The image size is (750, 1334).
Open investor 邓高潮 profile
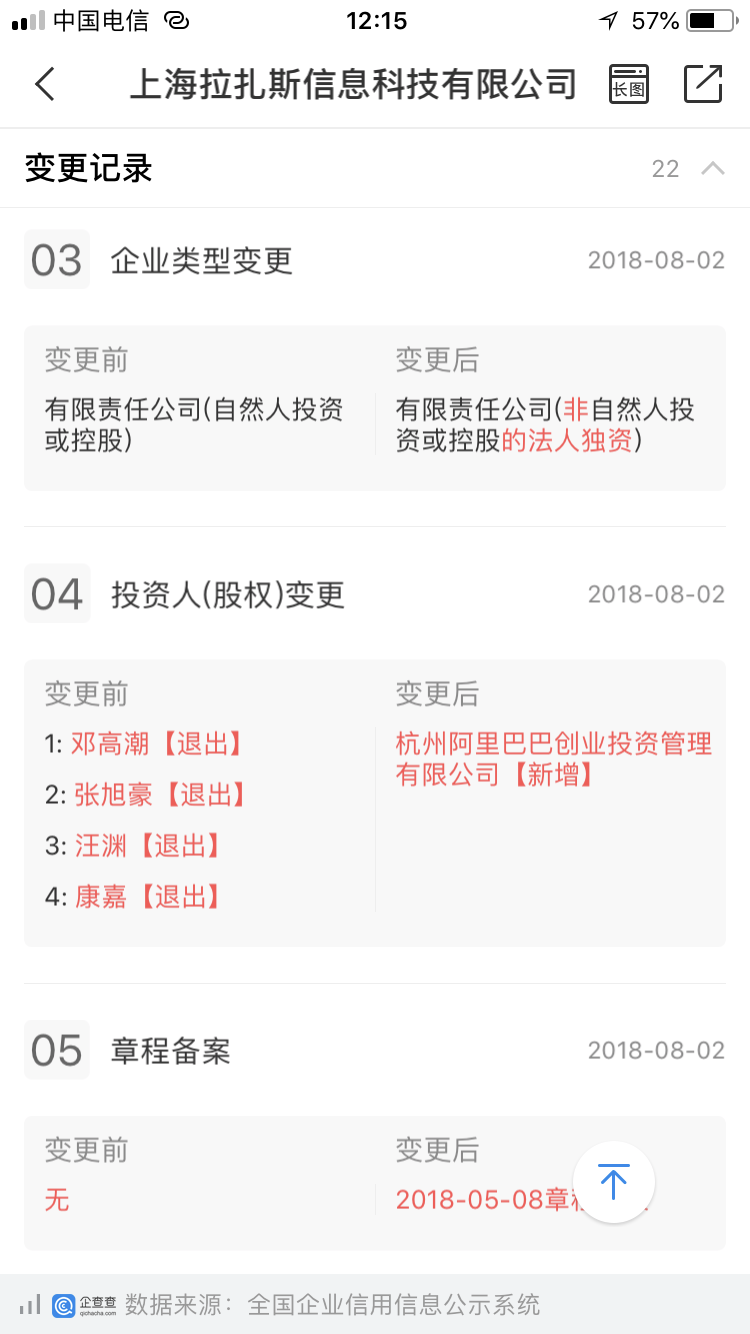click(110, 744)
